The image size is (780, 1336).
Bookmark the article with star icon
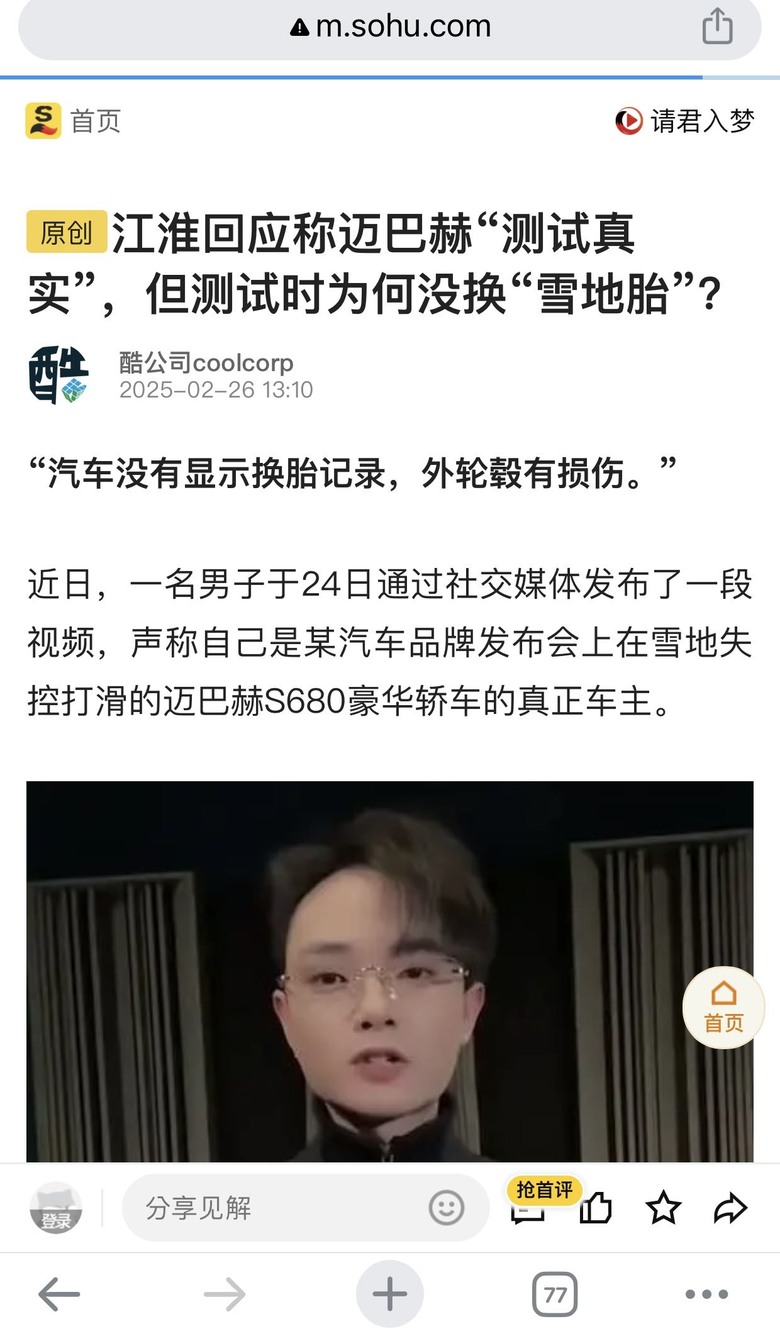[x=663, y=1209]
